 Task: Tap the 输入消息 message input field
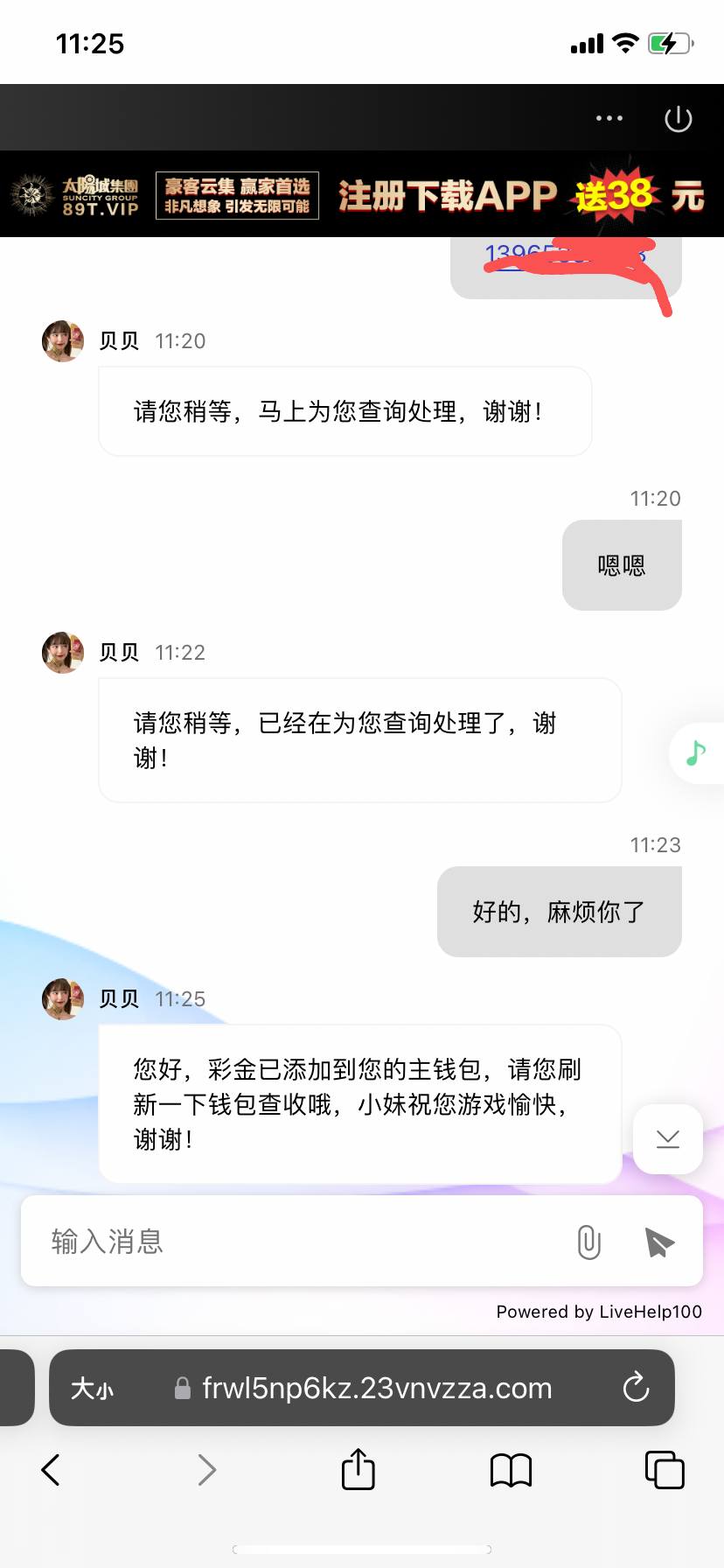pyautogui.click(x=262, y=1241)
